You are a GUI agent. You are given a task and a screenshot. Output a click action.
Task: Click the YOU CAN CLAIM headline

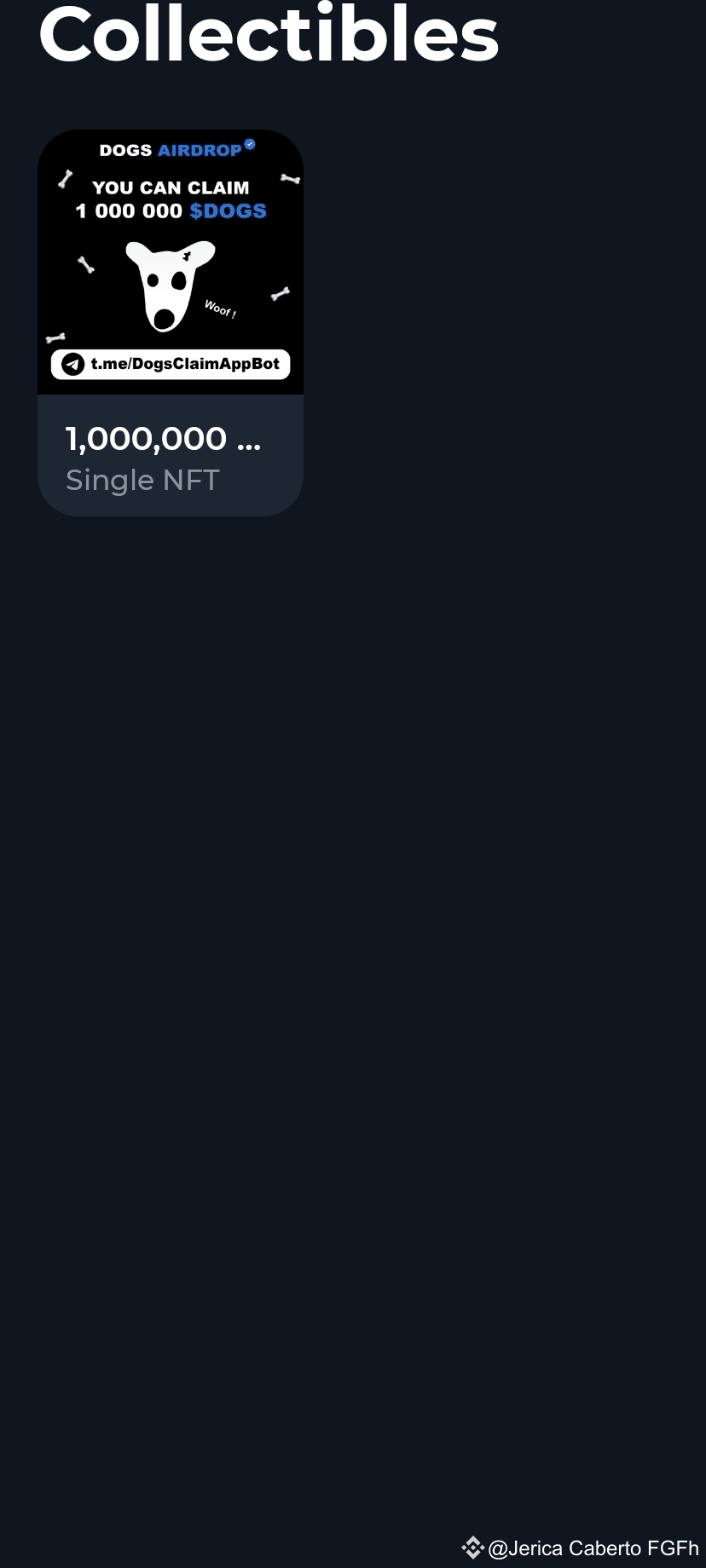pos(171,188)
